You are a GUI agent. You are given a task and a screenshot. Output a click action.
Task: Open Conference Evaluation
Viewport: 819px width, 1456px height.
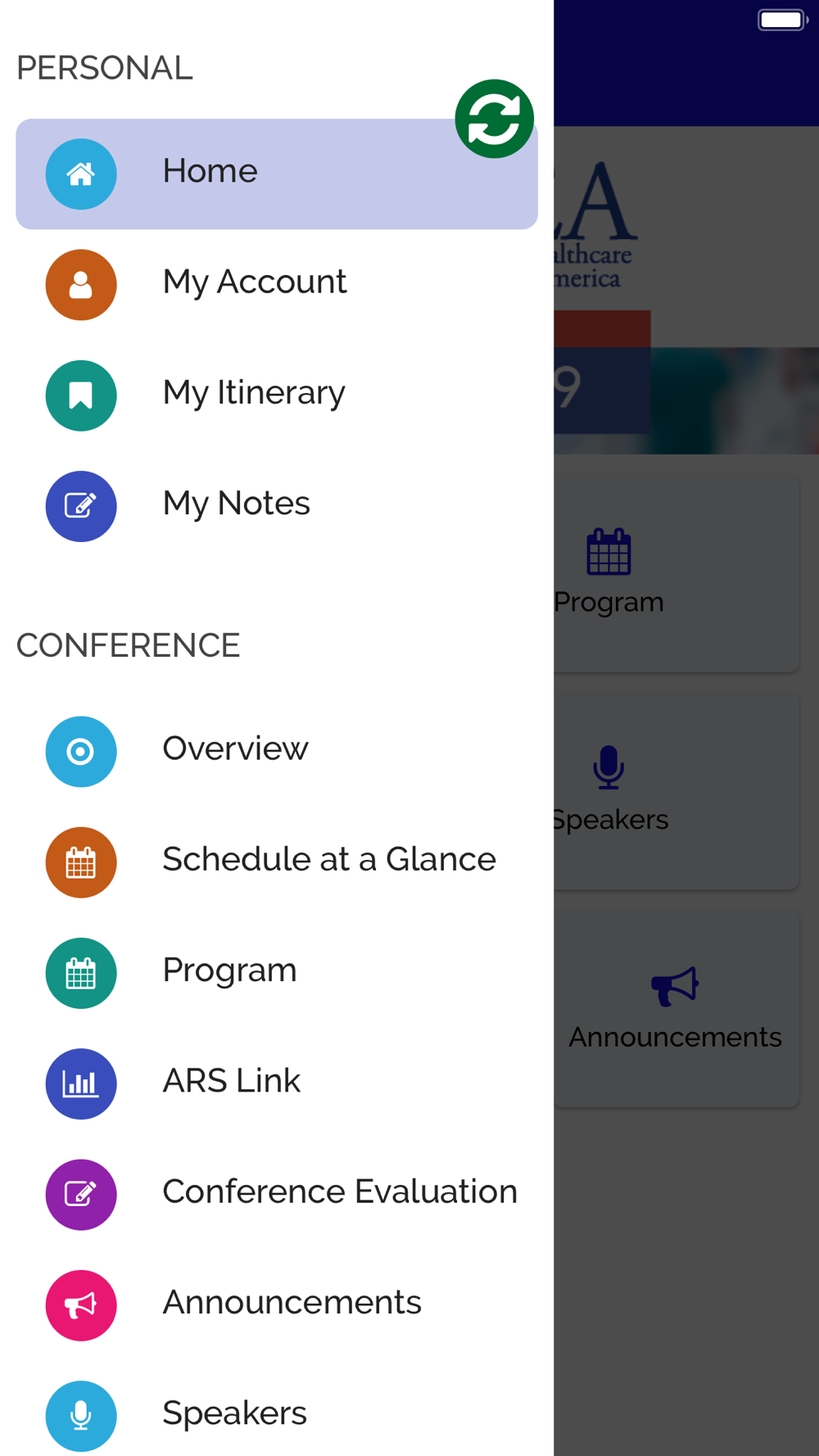[277, 1195]
